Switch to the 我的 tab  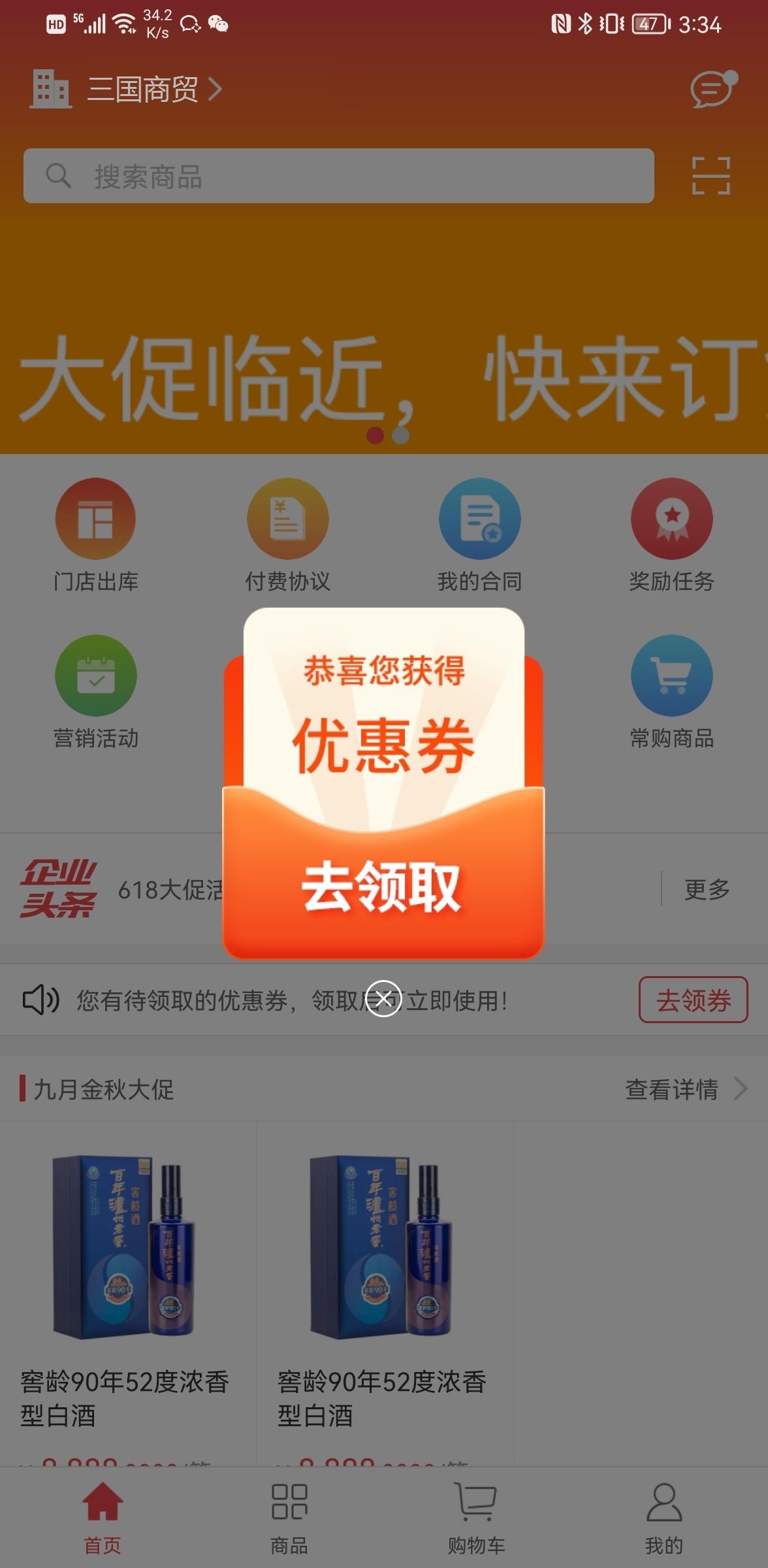(664, 1519)
